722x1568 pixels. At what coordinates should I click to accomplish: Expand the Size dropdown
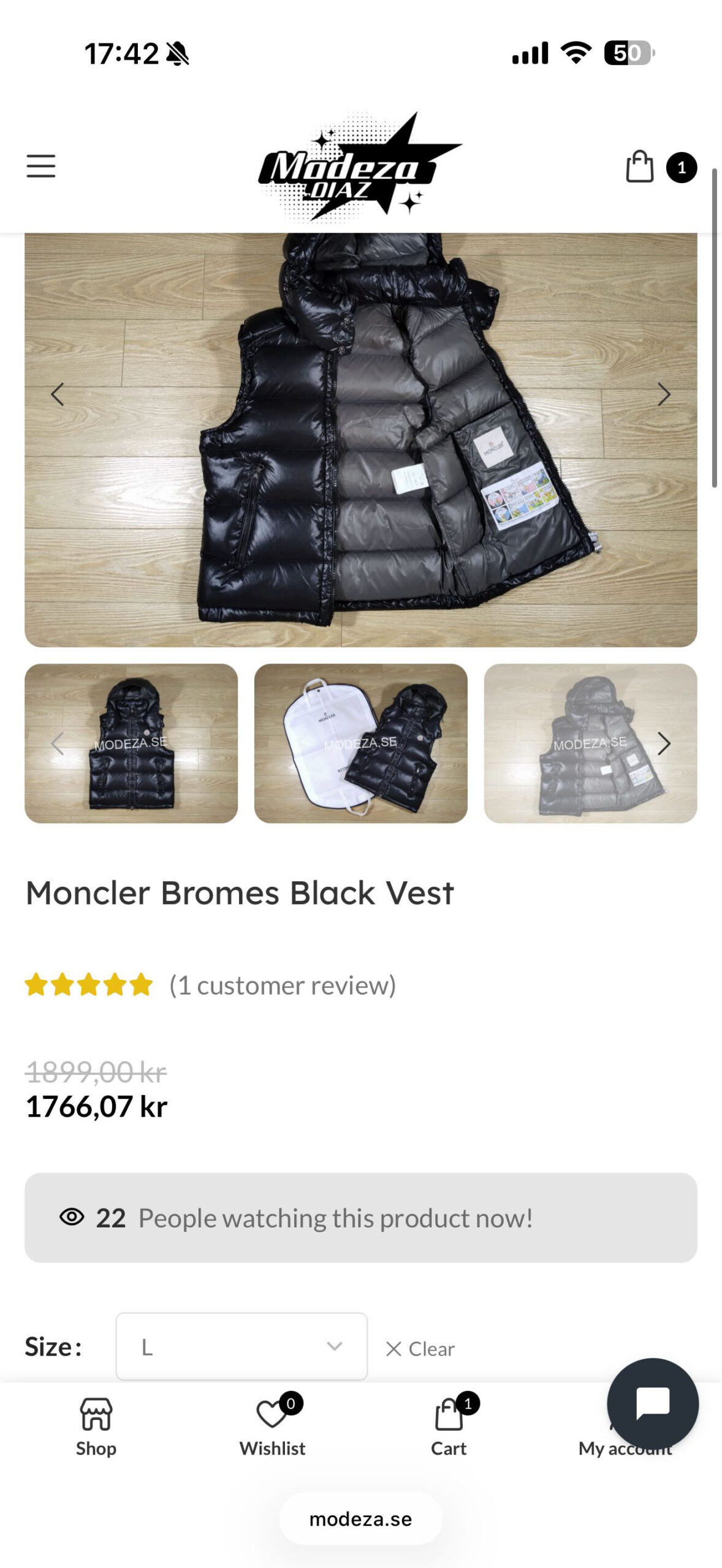point(241,1346)
